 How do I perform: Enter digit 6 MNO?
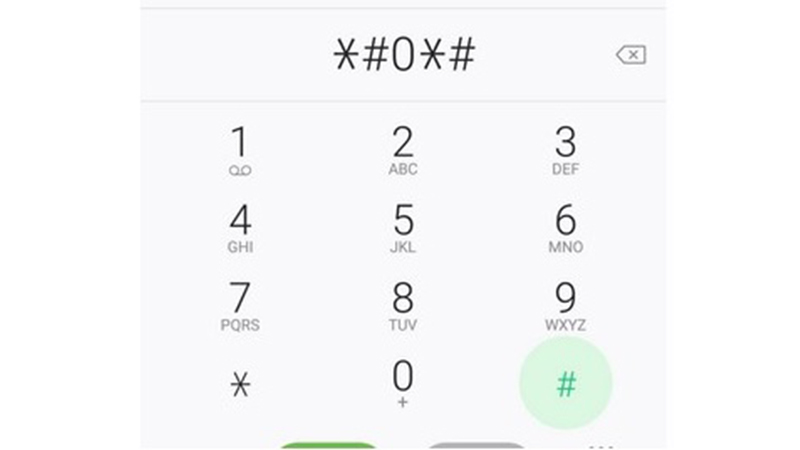coord(565,228)
